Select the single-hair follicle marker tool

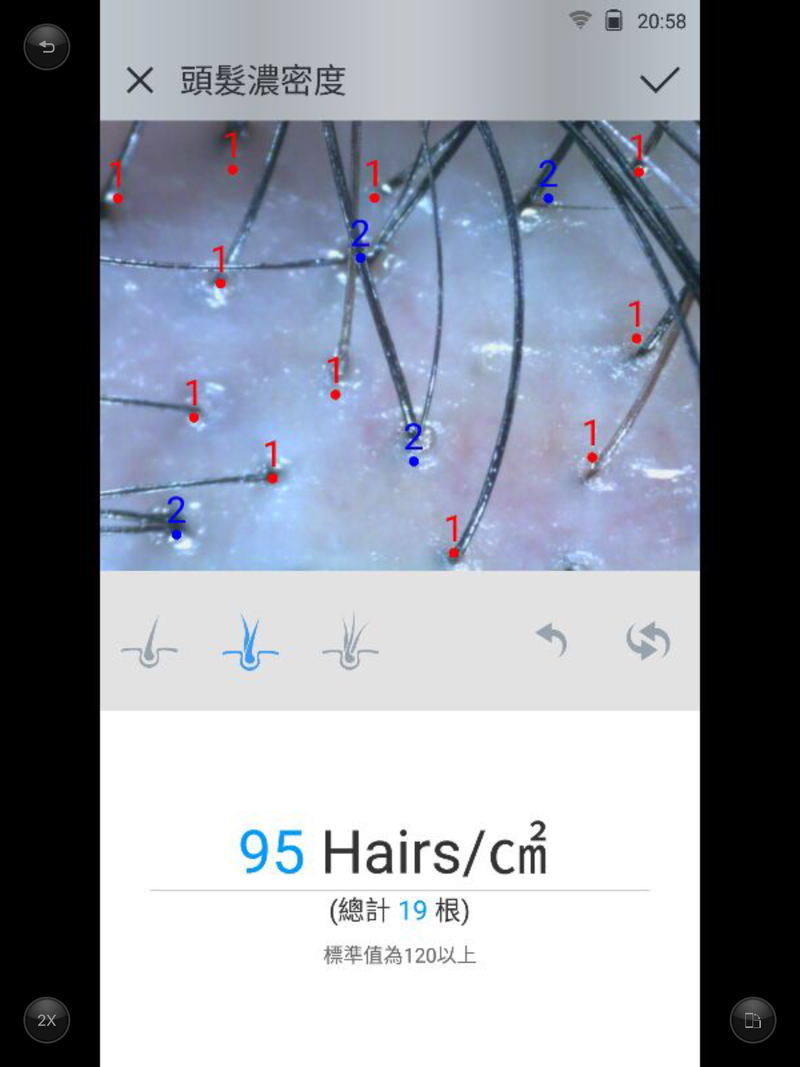click(x=150, y=642)
